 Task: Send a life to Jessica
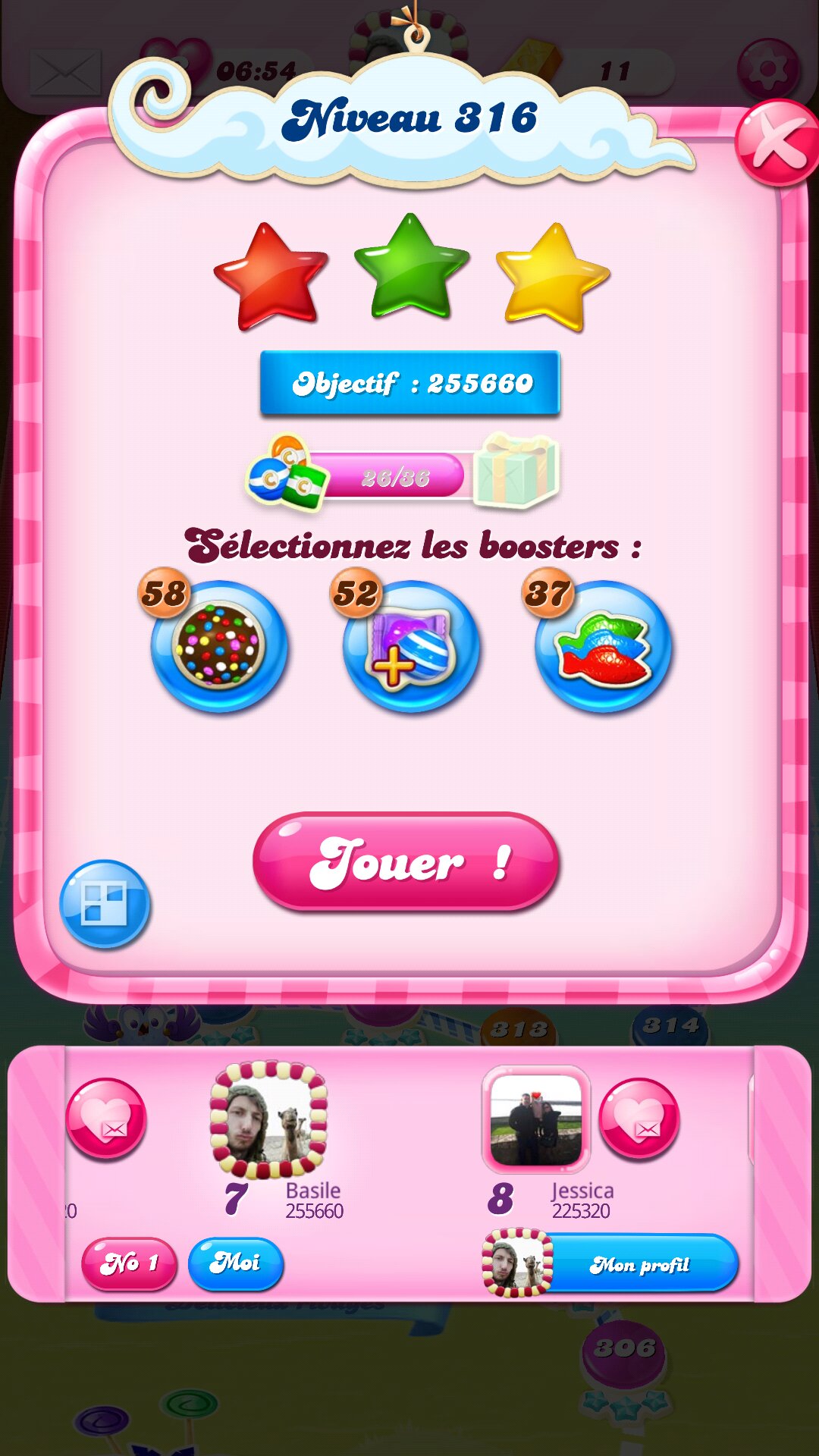(x=639, y=1119)
